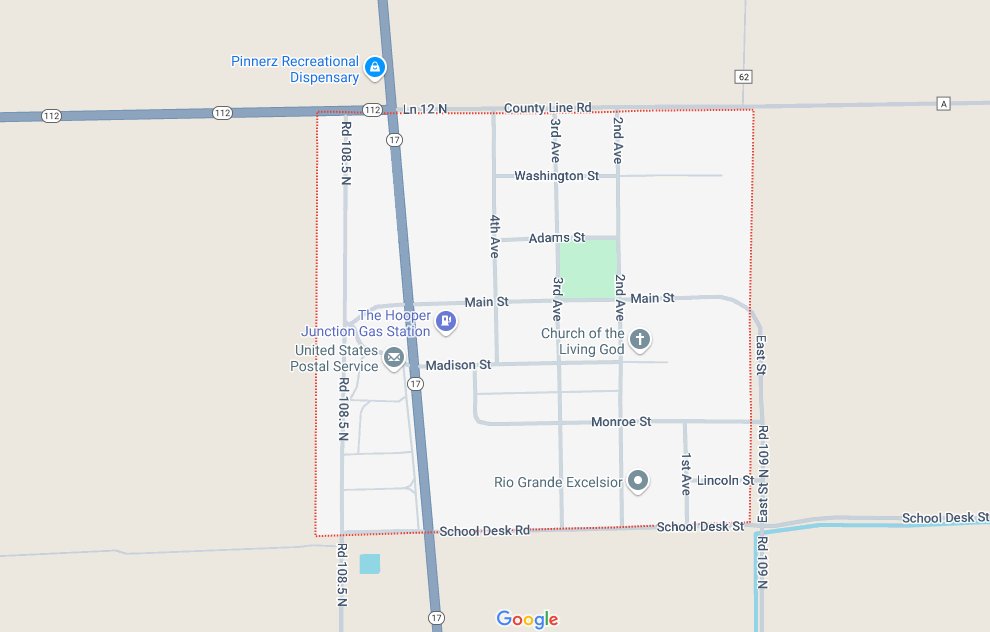Viewport: 990px width, 632px height.
Task: Tap Church of the Living God pin
Action: [x=640, y=340]
